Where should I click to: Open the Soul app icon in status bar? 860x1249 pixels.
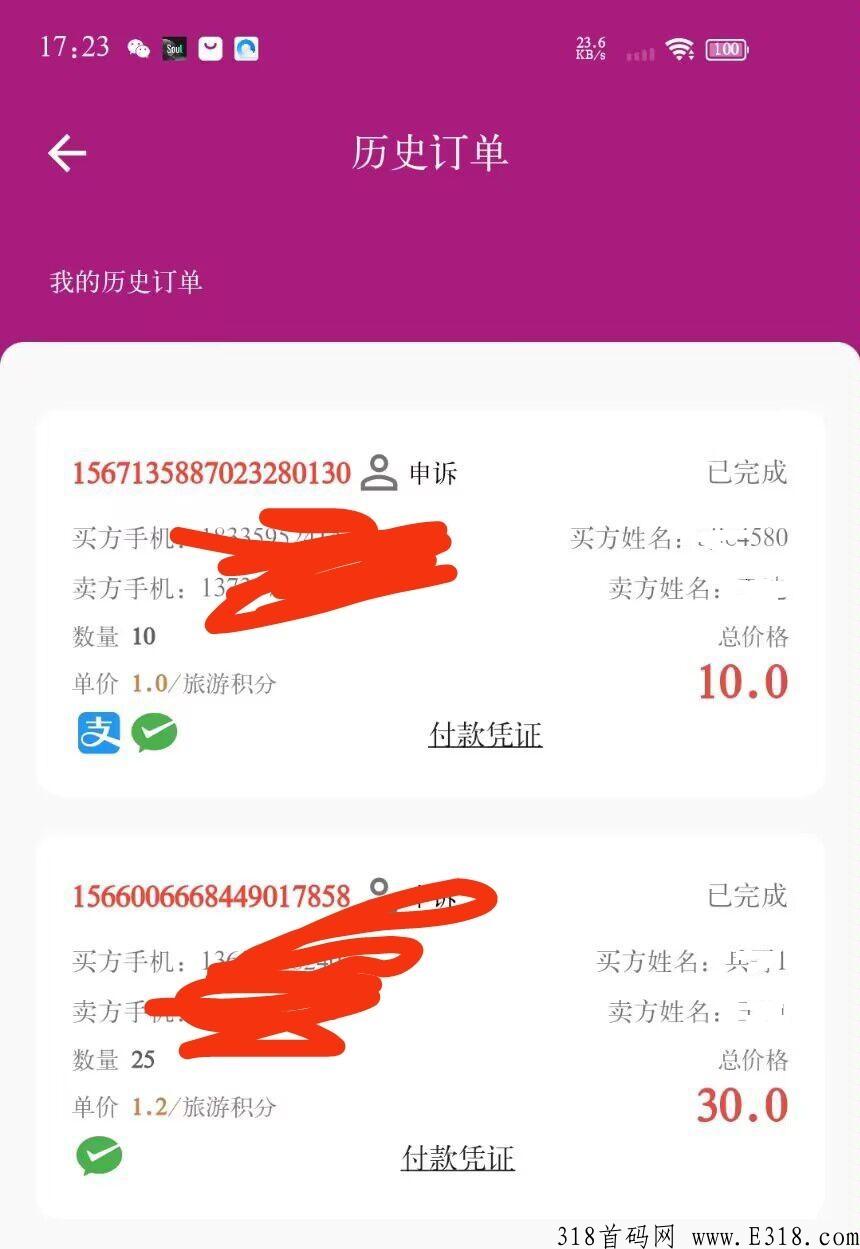coord(172,48)
